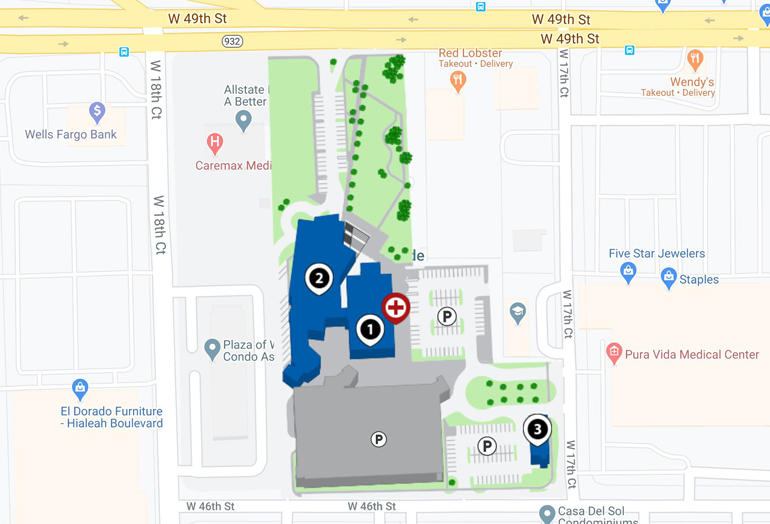Select map marker number 2
This screenshot has width=770, height=524.
point(319,277)
